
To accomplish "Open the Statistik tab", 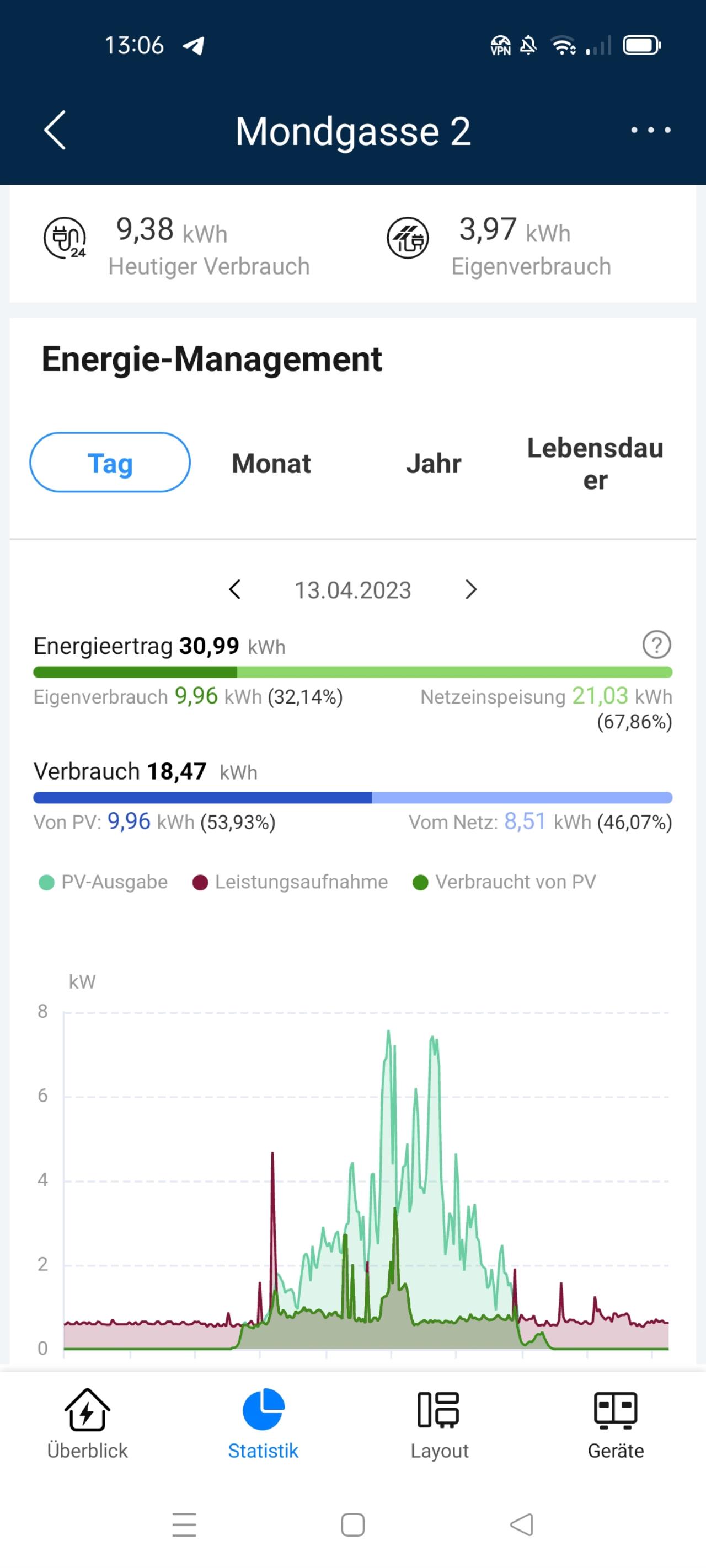I will click(x=263, y=1424).
